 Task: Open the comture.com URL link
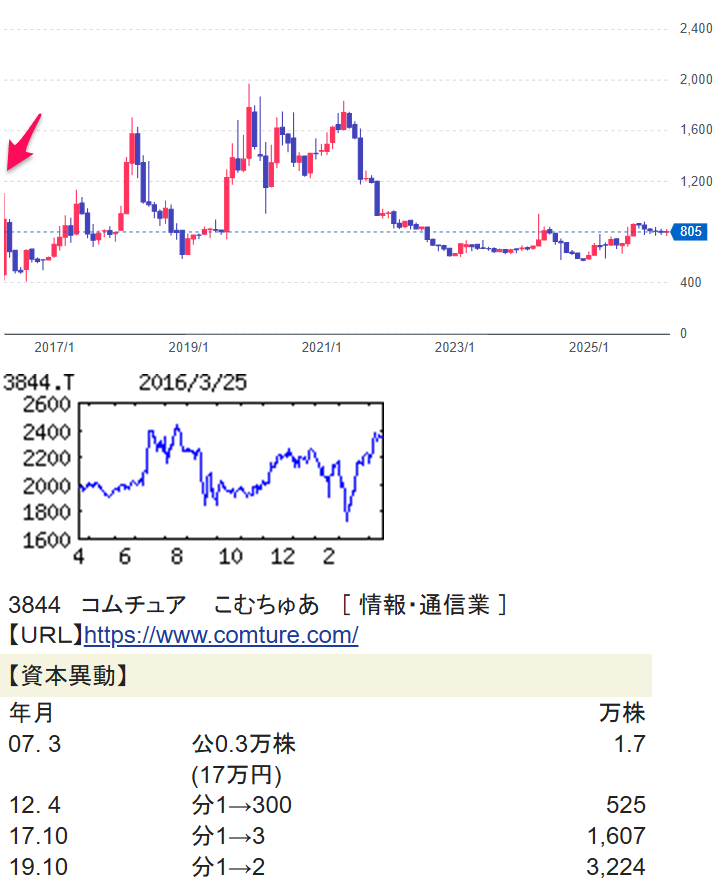point(221,635)
